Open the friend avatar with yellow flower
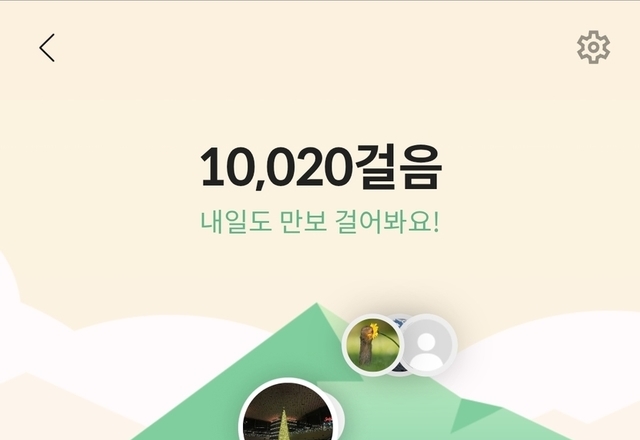Screen dimensions: 640x440 tap(371, 344)
